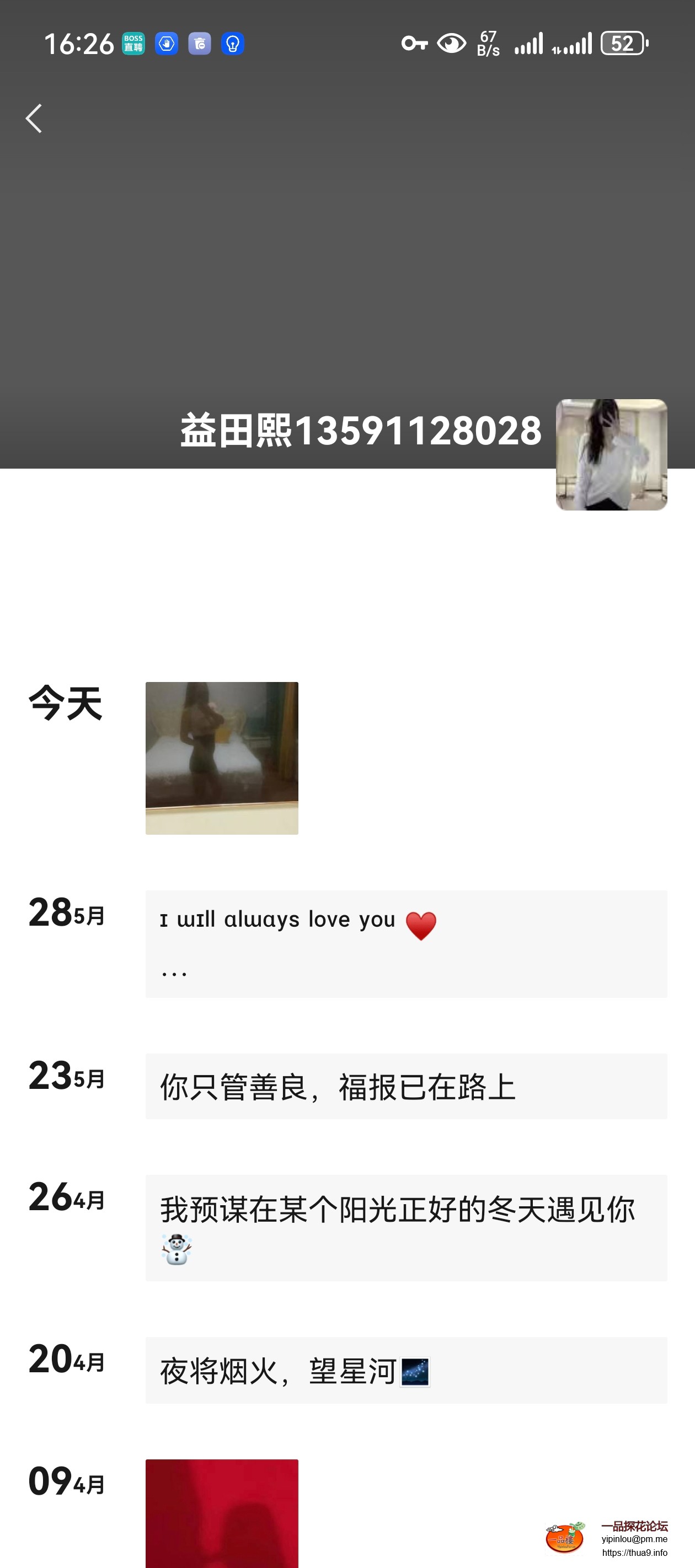Tap the blue stop-hand app icon in status bar
Viewport: 695px width, 1568px height.
165,43
